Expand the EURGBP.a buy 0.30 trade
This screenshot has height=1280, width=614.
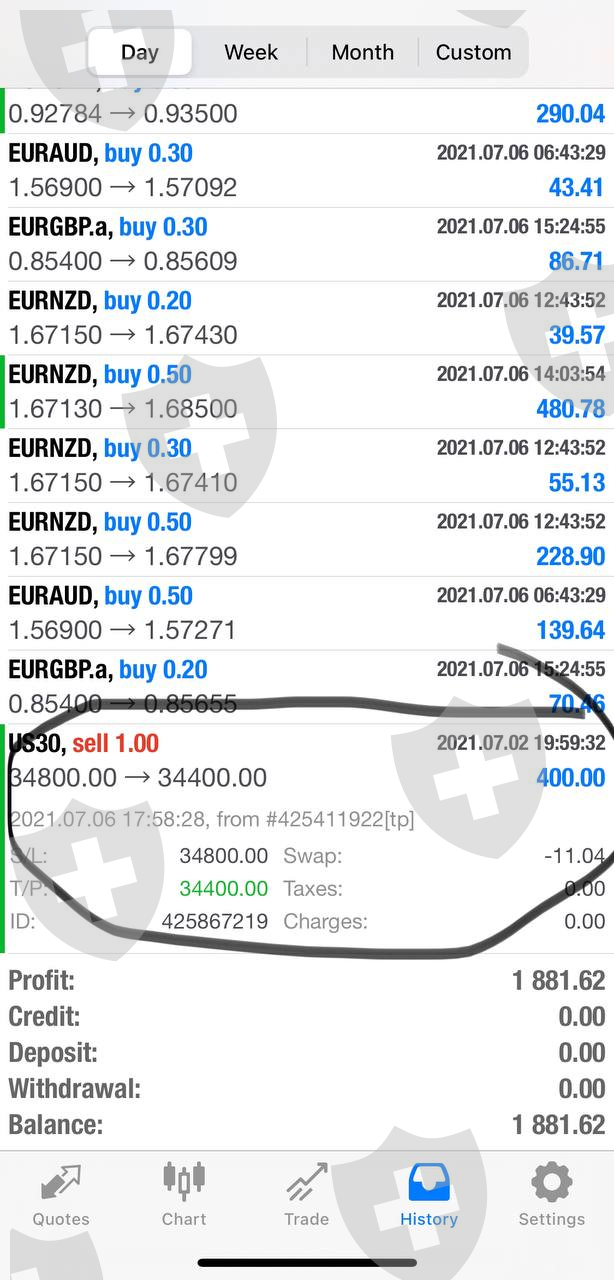(306, 245)
